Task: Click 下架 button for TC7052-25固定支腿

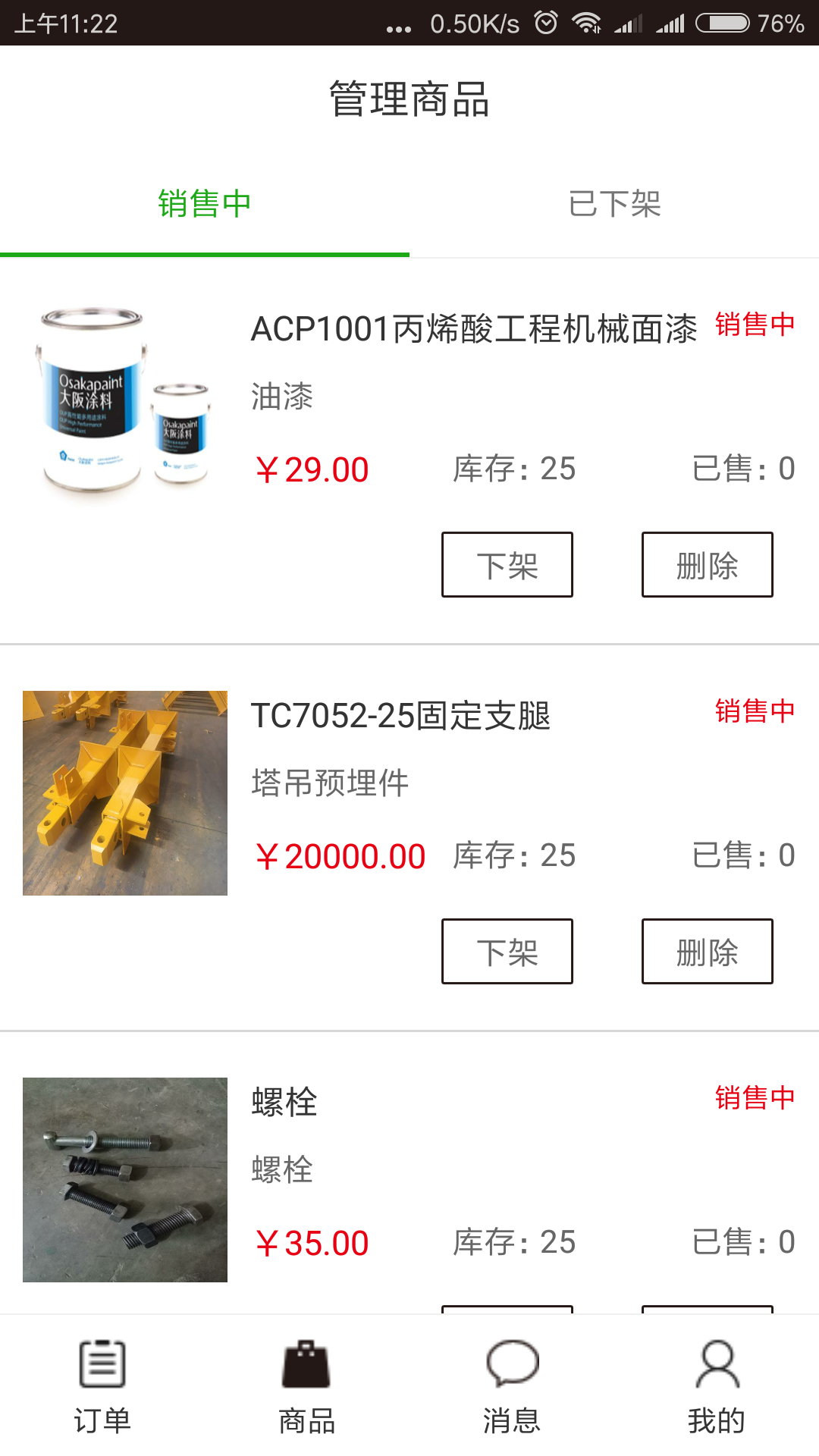Action: [x=507, y=952]
